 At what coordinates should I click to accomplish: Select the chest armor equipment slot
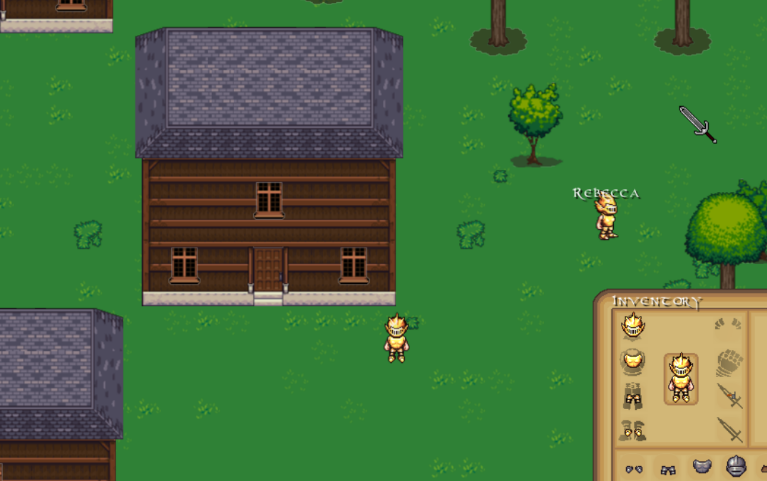tap(632, 361)
